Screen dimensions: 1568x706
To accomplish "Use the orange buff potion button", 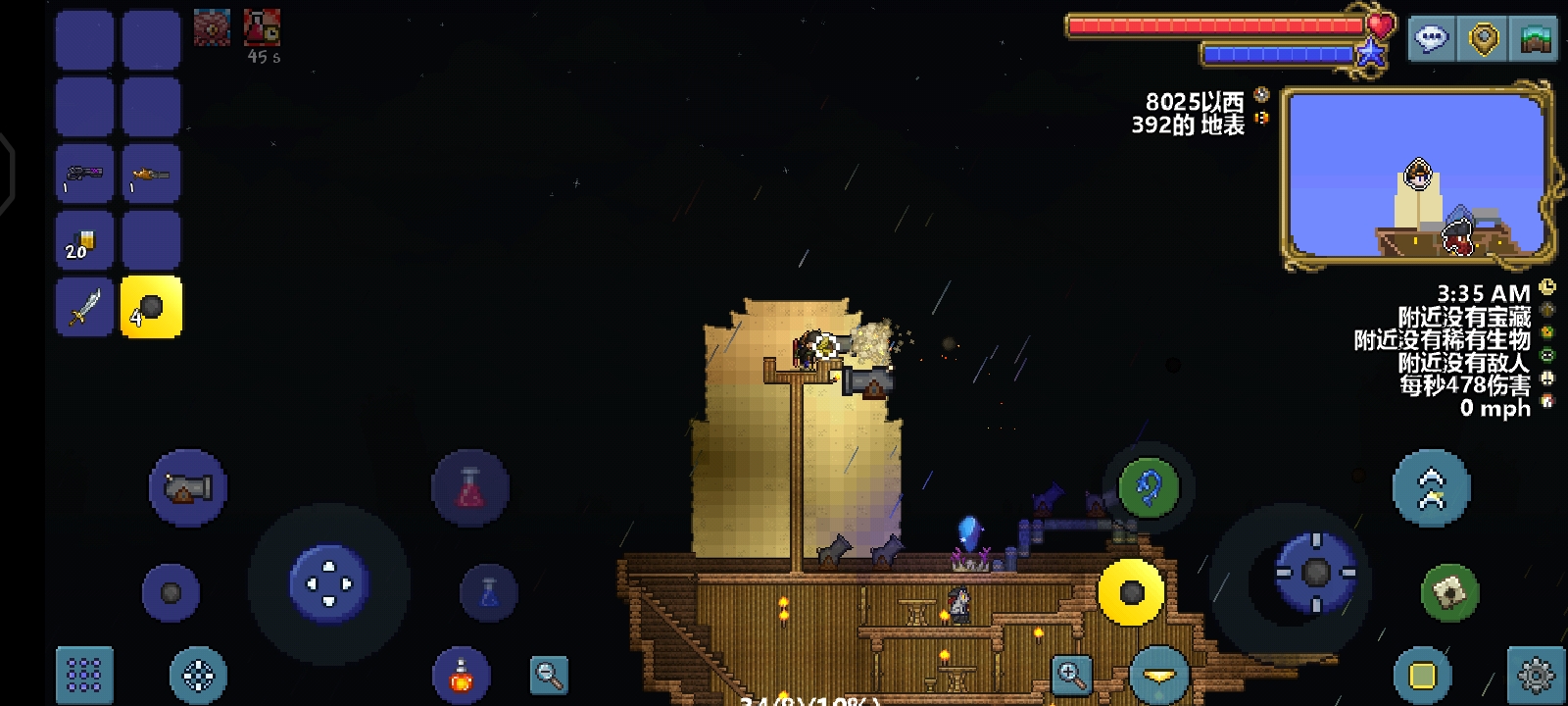I will [x=461, y=675].
